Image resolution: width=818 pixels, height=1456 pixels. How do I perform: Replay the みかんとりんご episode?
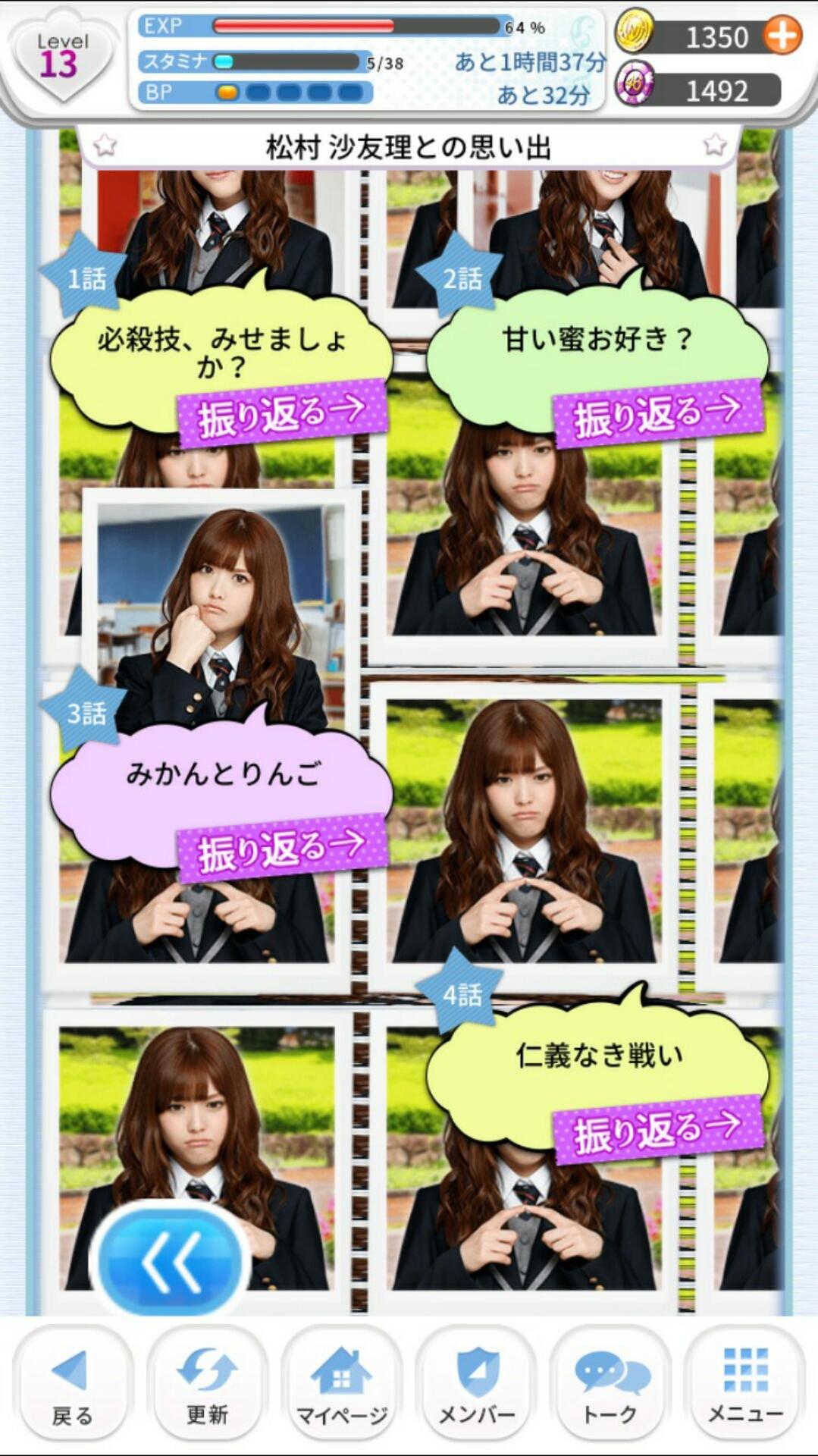coord(281,849)
